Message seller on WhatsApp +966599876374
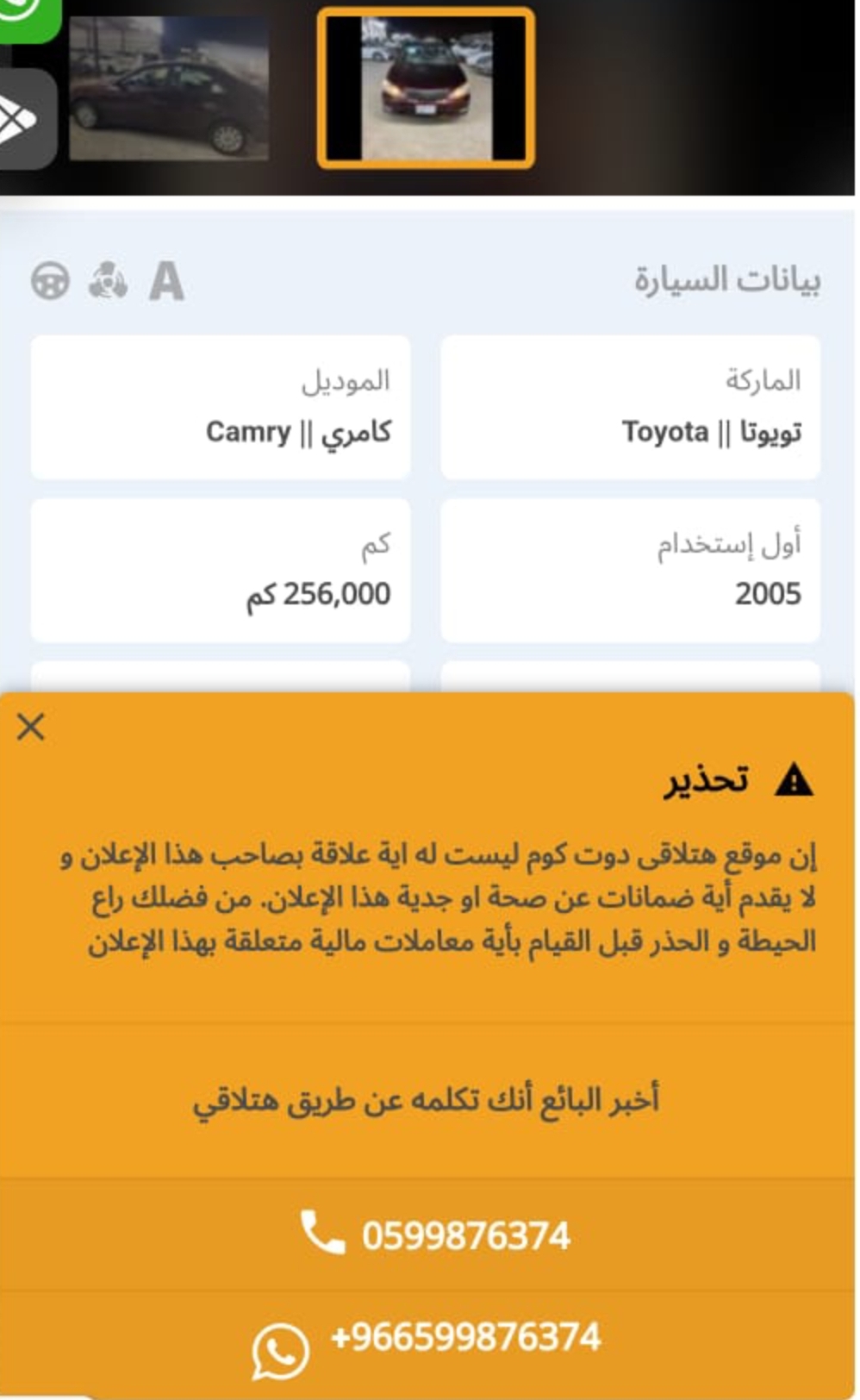 428,1341
